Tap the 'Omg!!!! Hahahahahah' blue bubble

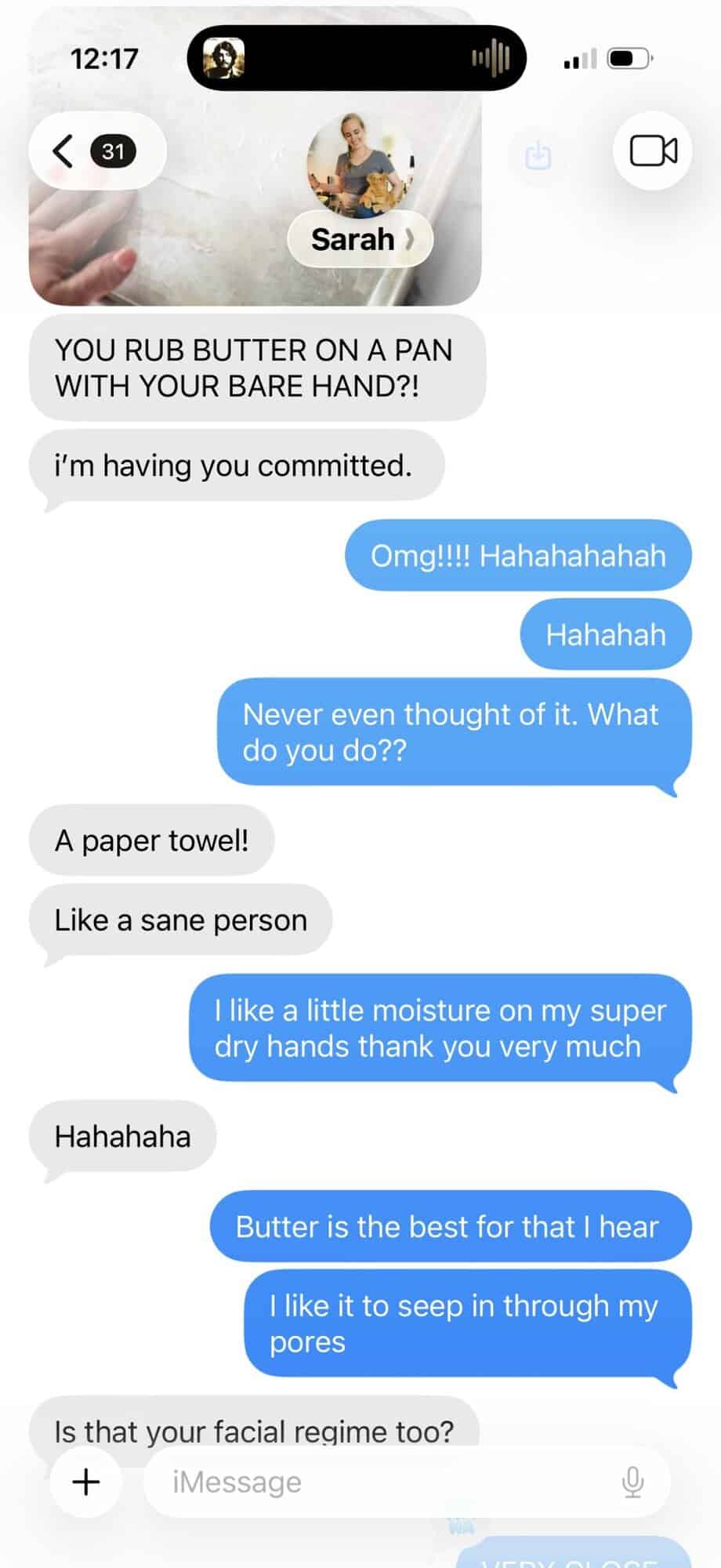coord(519,555)
